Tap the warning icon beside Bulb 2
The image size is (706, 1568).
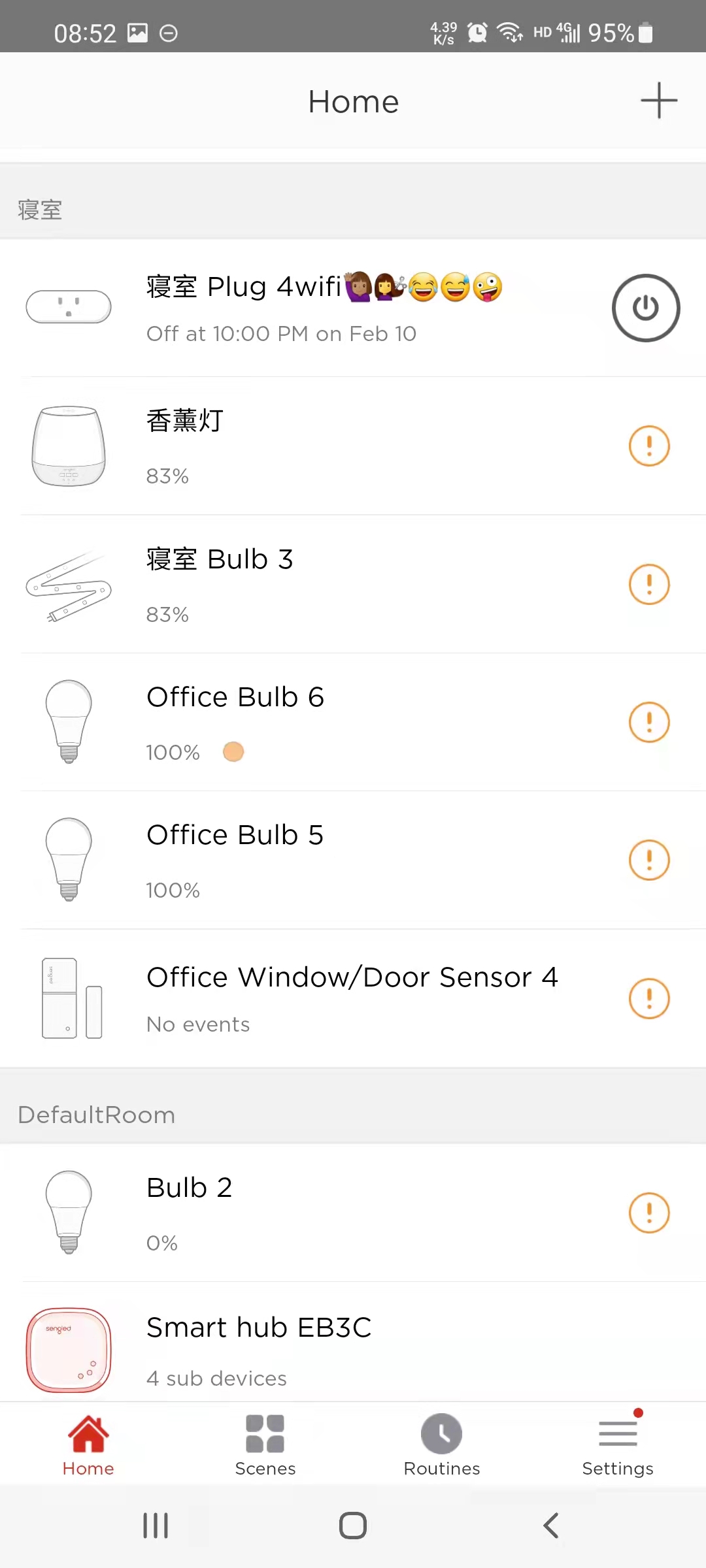(x=649, y=1213)
